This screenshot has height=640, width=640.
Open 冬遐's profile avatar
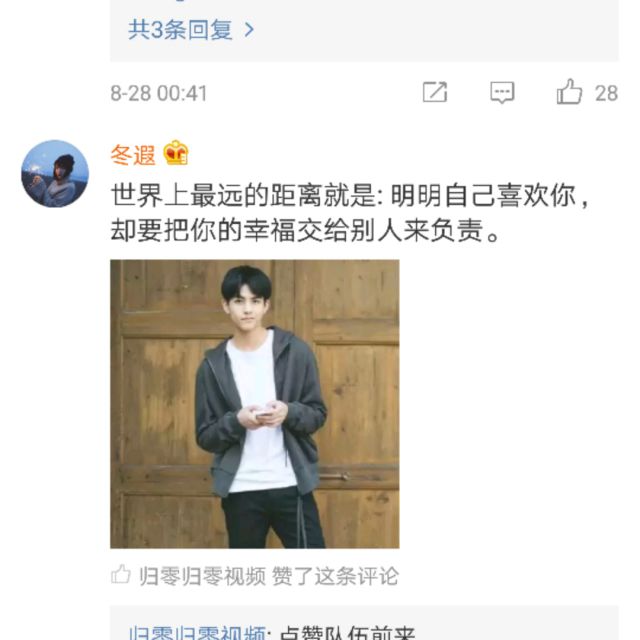(x=55, y=173)
